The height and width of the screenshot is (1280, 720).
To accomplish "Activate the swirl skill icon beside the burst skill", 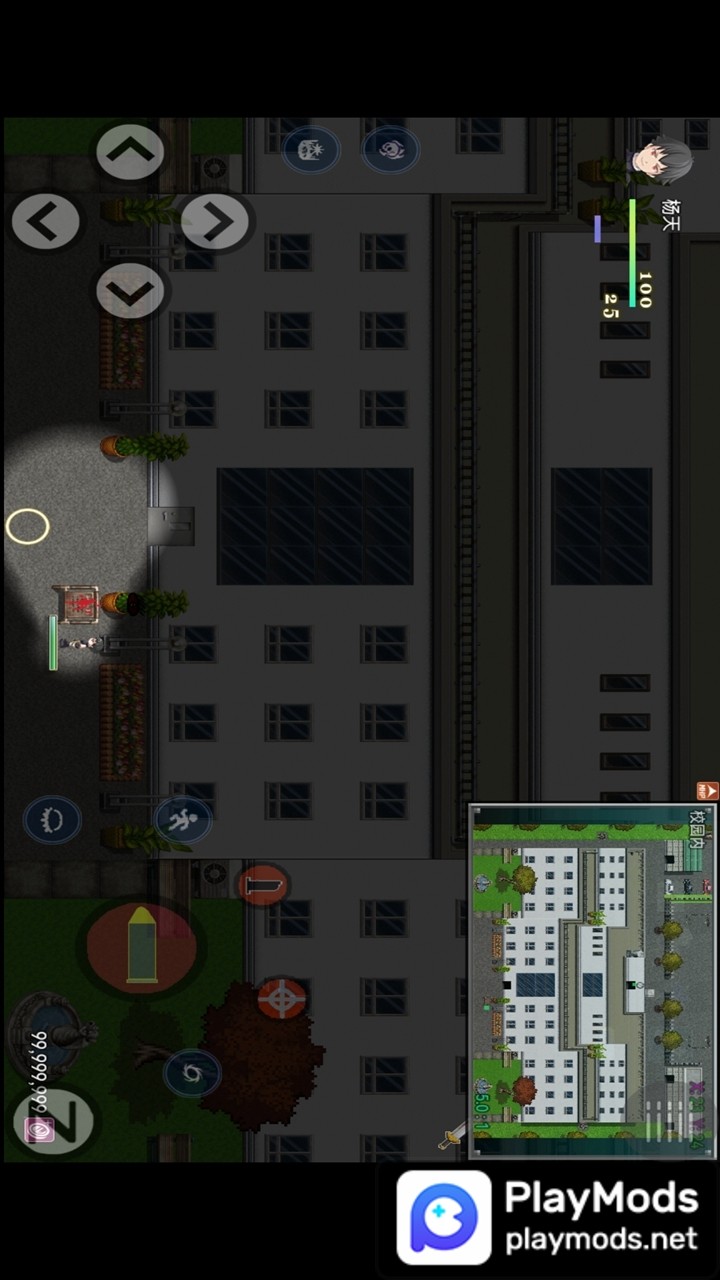I will pyautogui.click(x=390, y=148).
